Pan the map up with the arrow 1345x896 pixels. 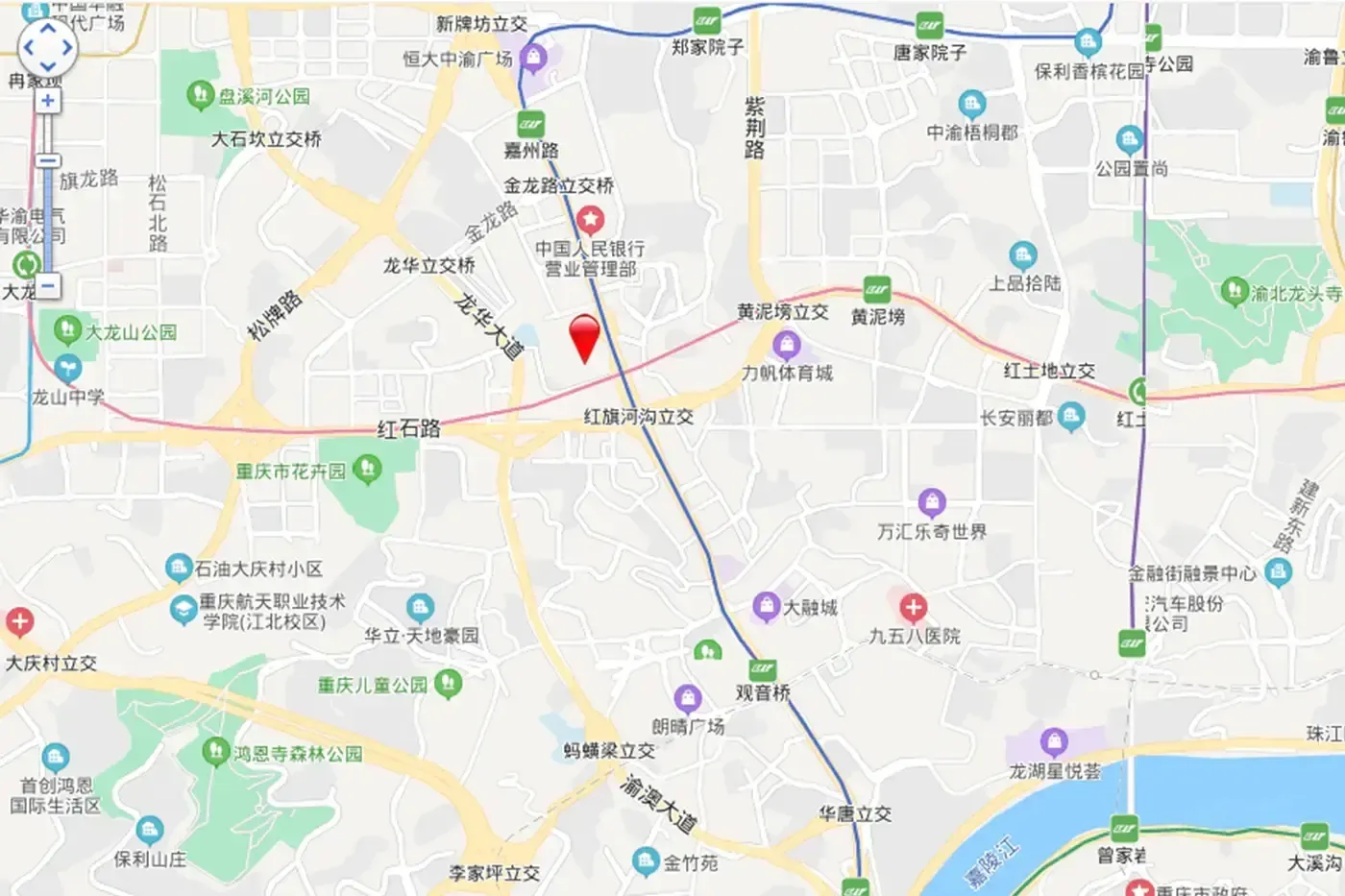[x=48, y=27]
